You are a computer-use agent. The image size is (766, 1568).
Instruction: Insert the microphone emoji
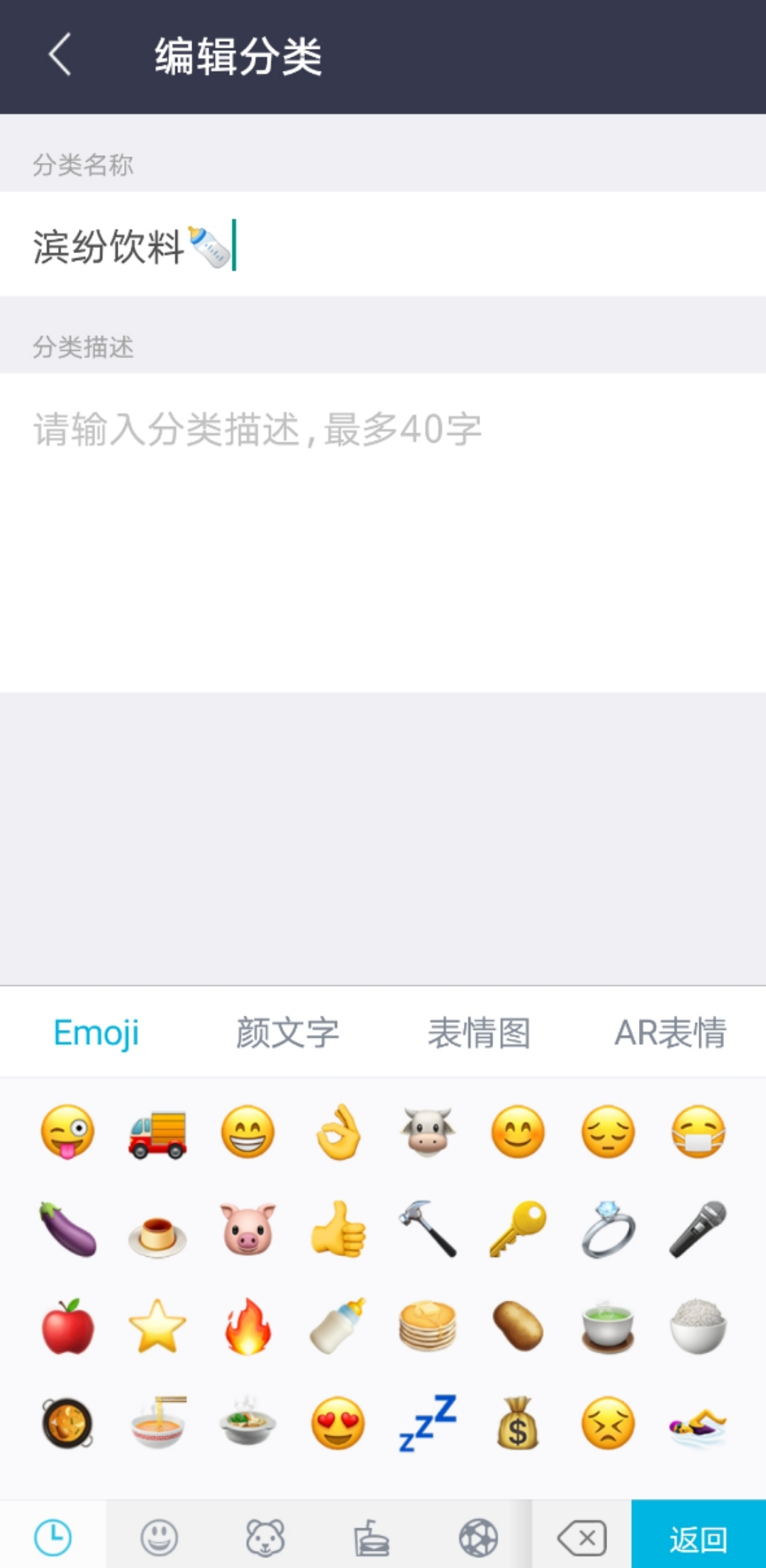tap(698, 1229)
